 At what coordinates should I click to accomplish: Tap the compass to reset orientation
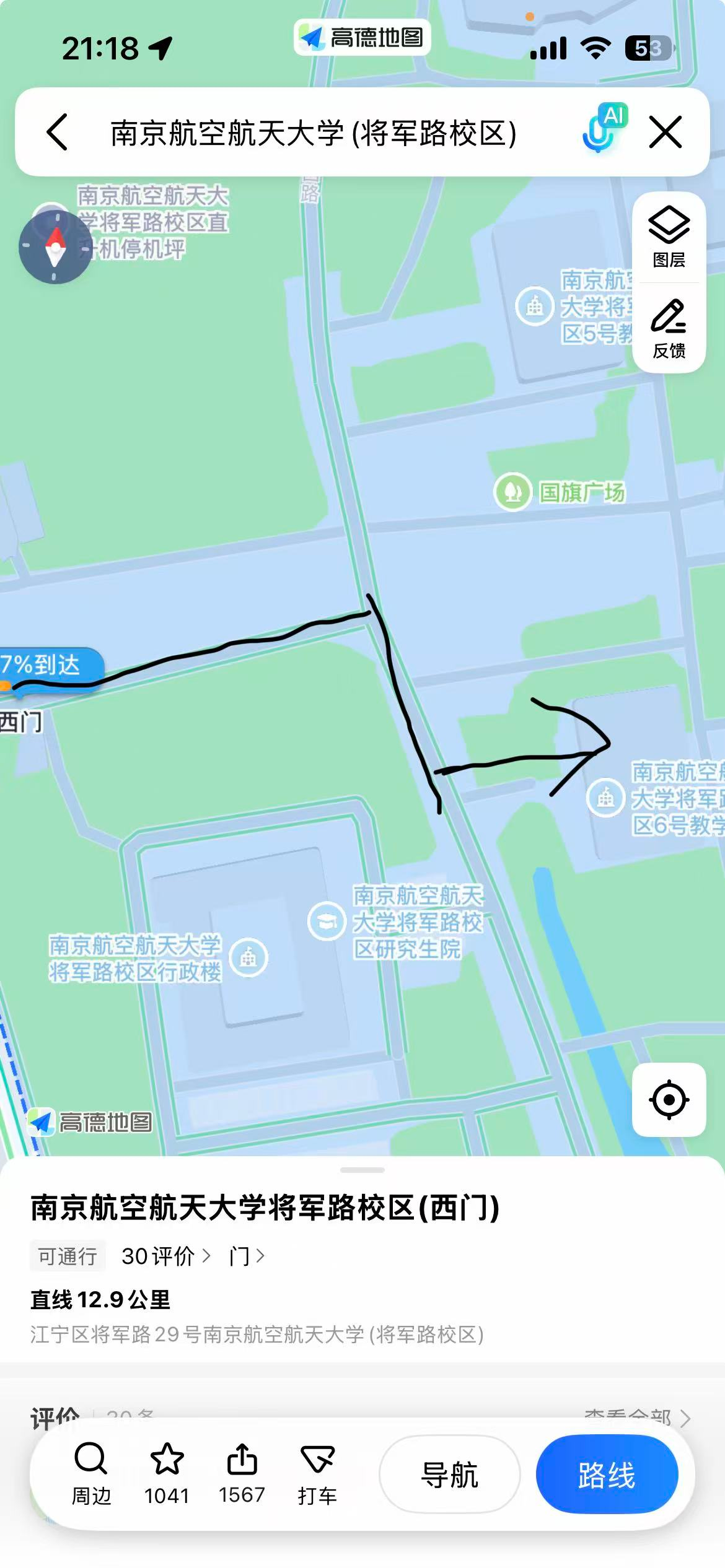pyautogui.click(x=56, y=247)
